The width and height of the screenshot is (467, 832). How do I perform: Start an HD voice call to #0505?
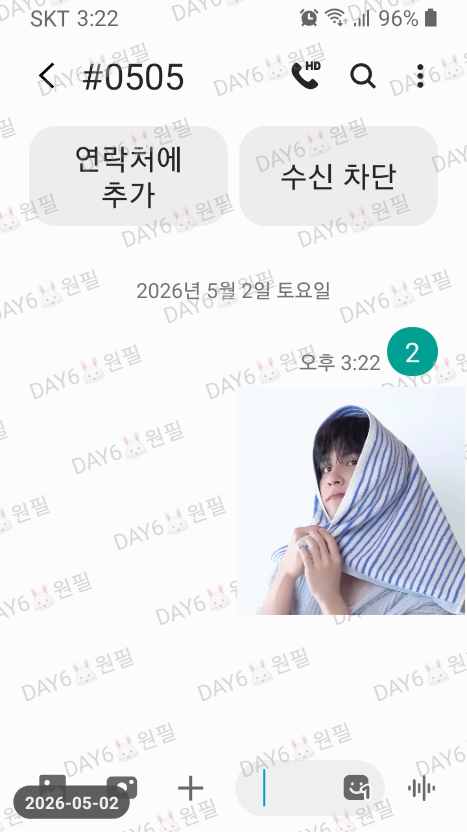(306, 75)
